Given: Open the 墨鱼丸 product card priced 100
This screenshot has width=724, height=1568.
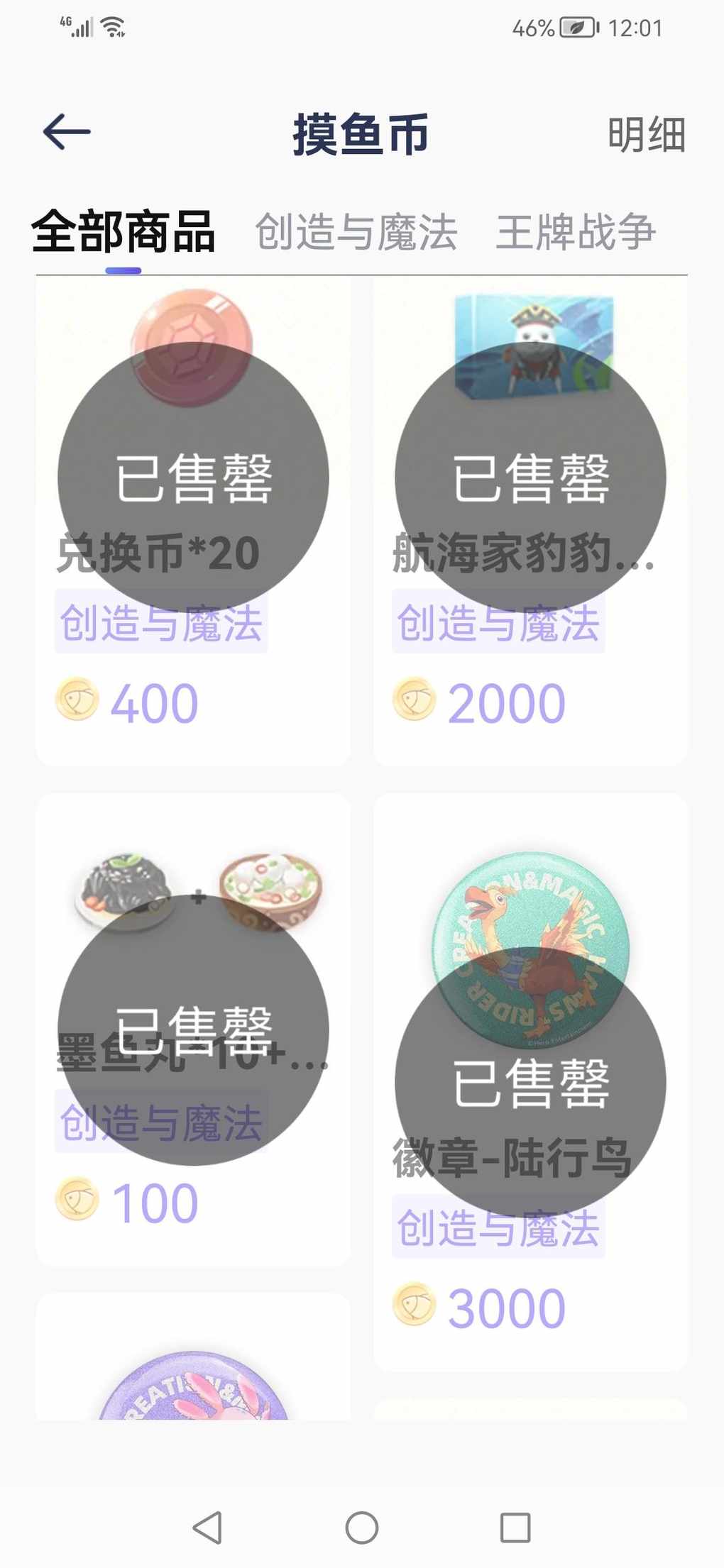Looking at the screenshot, I should [193, 1029].
